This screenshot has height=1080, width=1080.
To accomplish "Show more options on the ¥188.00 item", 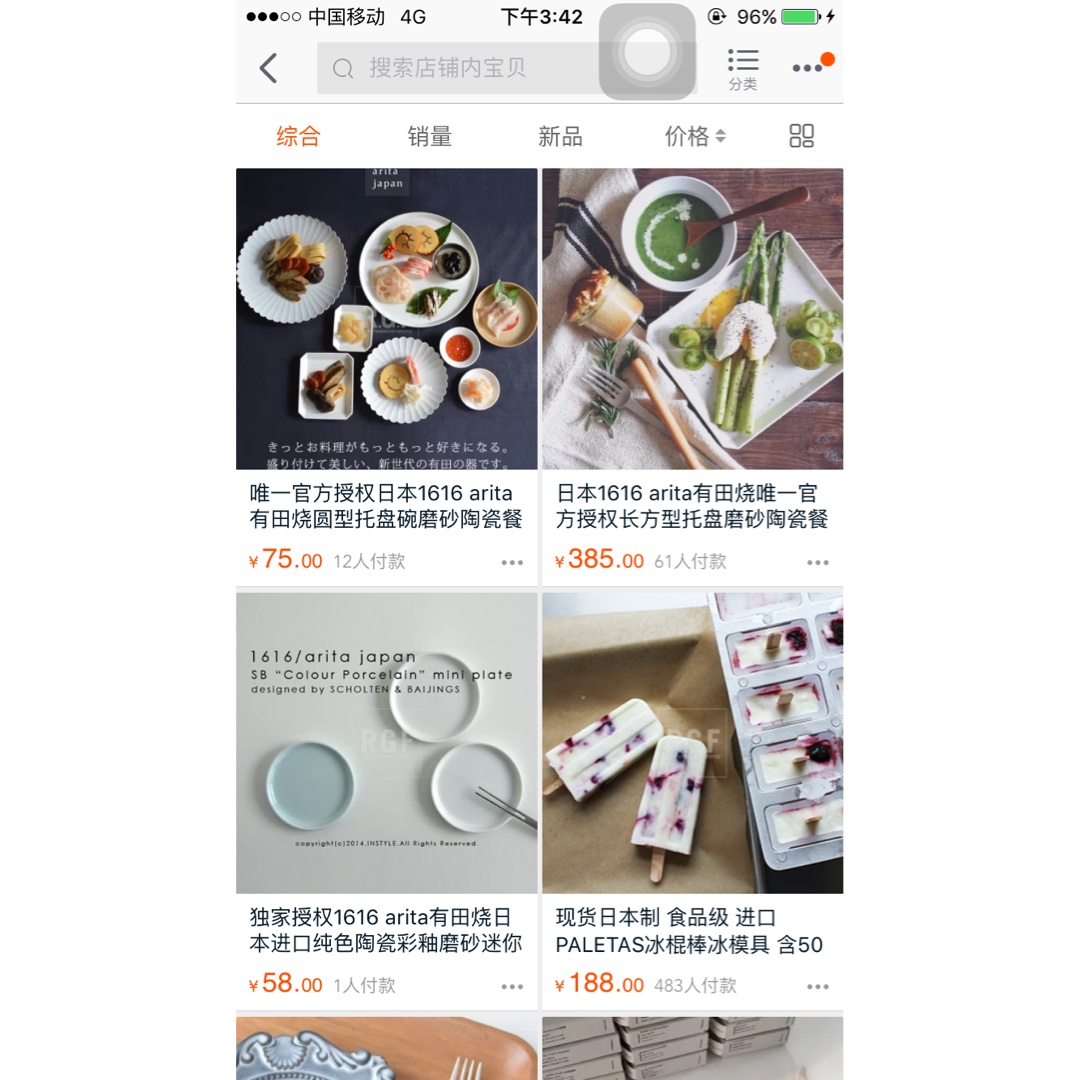I will (818, 986).
